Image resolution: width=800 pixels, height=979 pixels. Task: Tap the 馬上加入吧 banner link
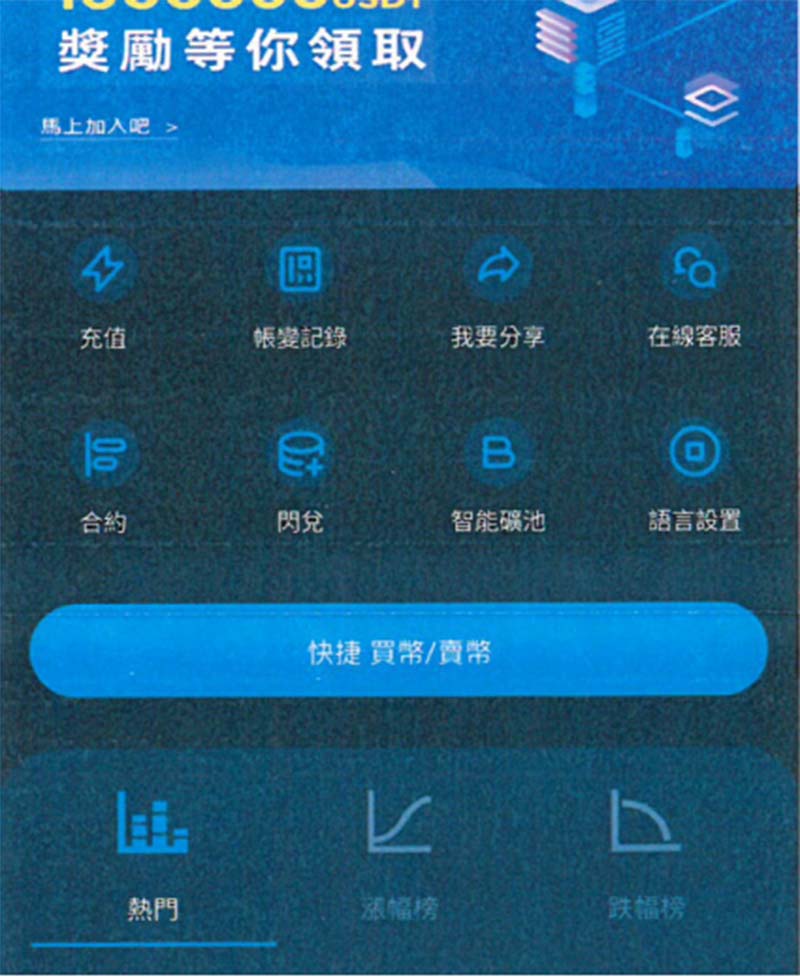pos(108,128)
